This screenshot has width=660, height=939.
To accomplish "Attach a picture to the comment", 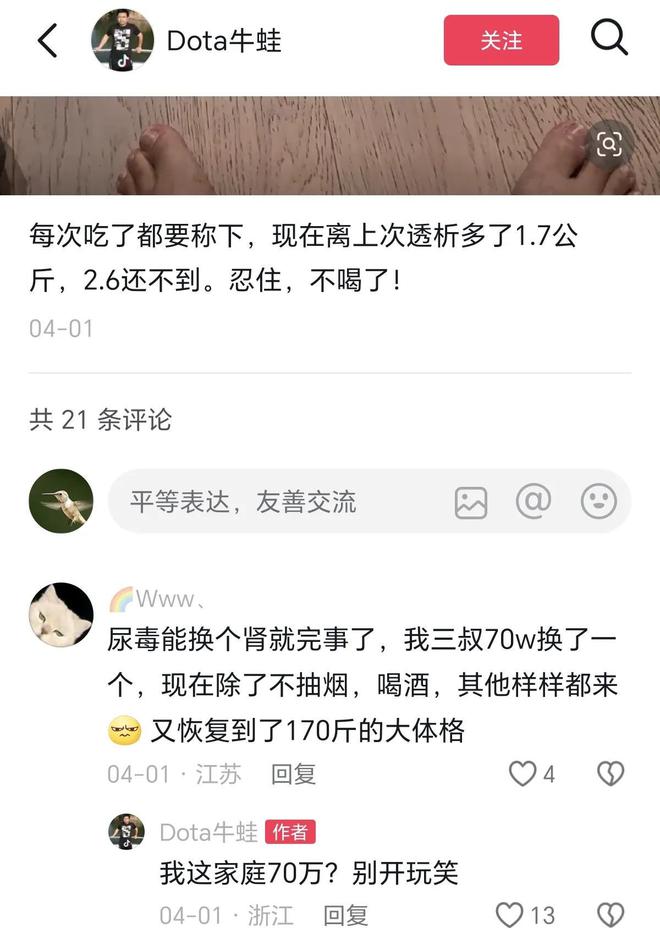I will pos(471,502).
